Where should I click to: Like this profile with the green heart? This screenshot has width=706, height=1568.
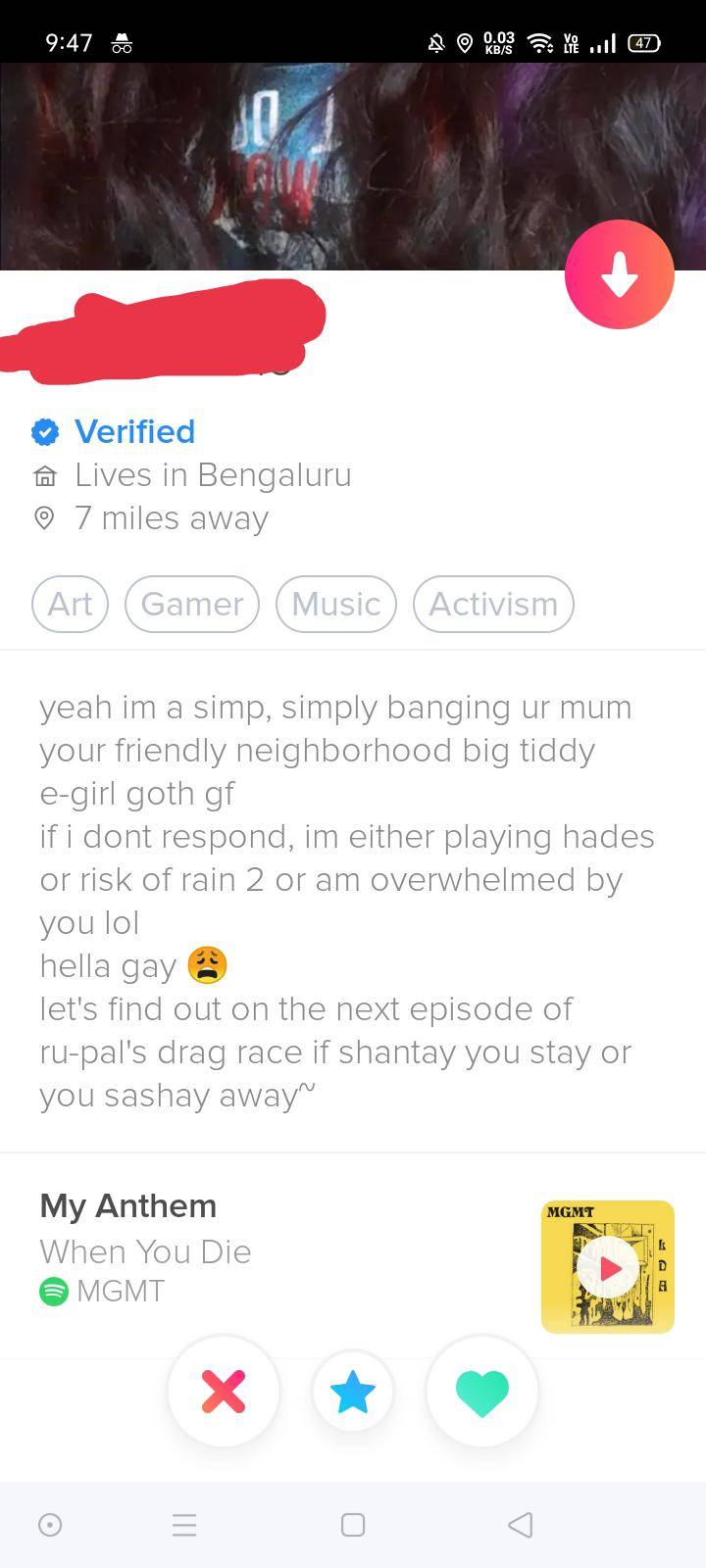(482, 1392)
